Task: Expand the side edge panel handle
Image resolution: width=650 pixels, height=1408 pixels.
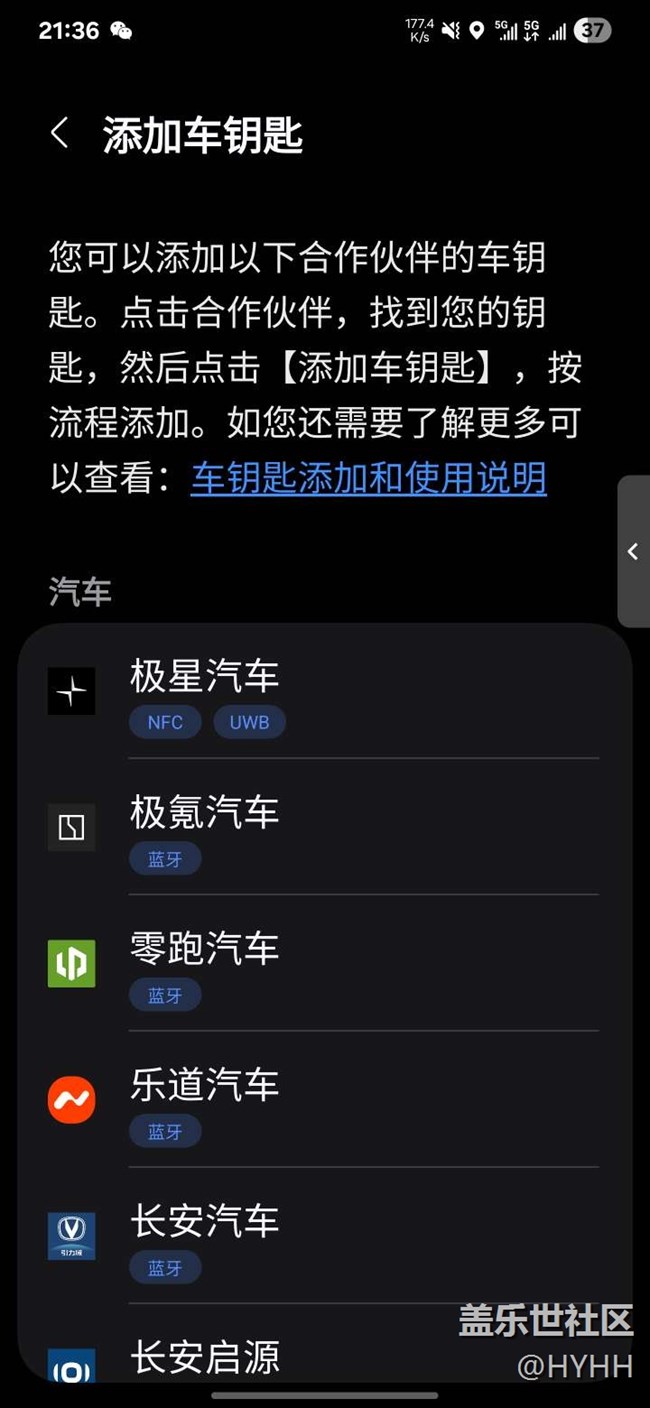Action: click(634, 551)
